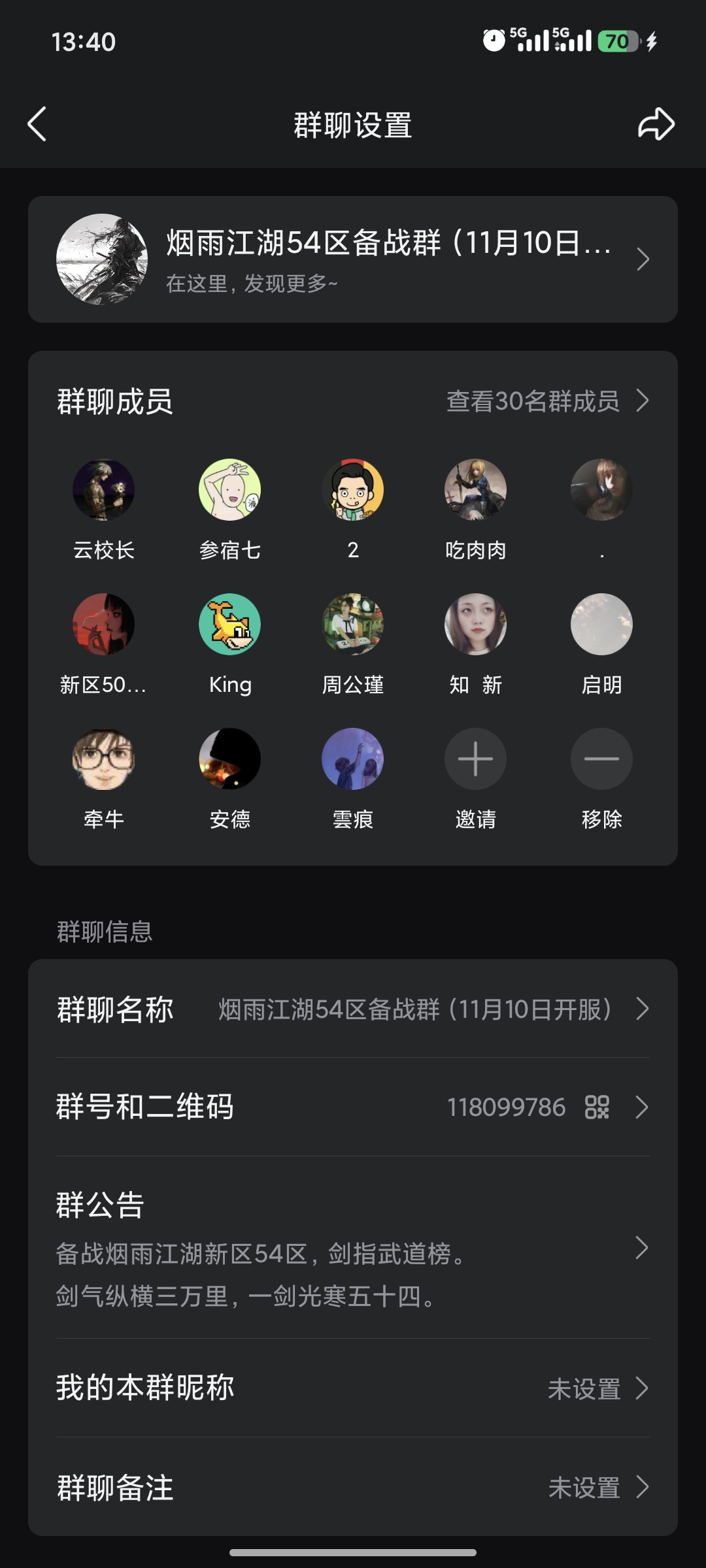Select member 启明
The image size is (706, 1568).
(x=601, y=625)
